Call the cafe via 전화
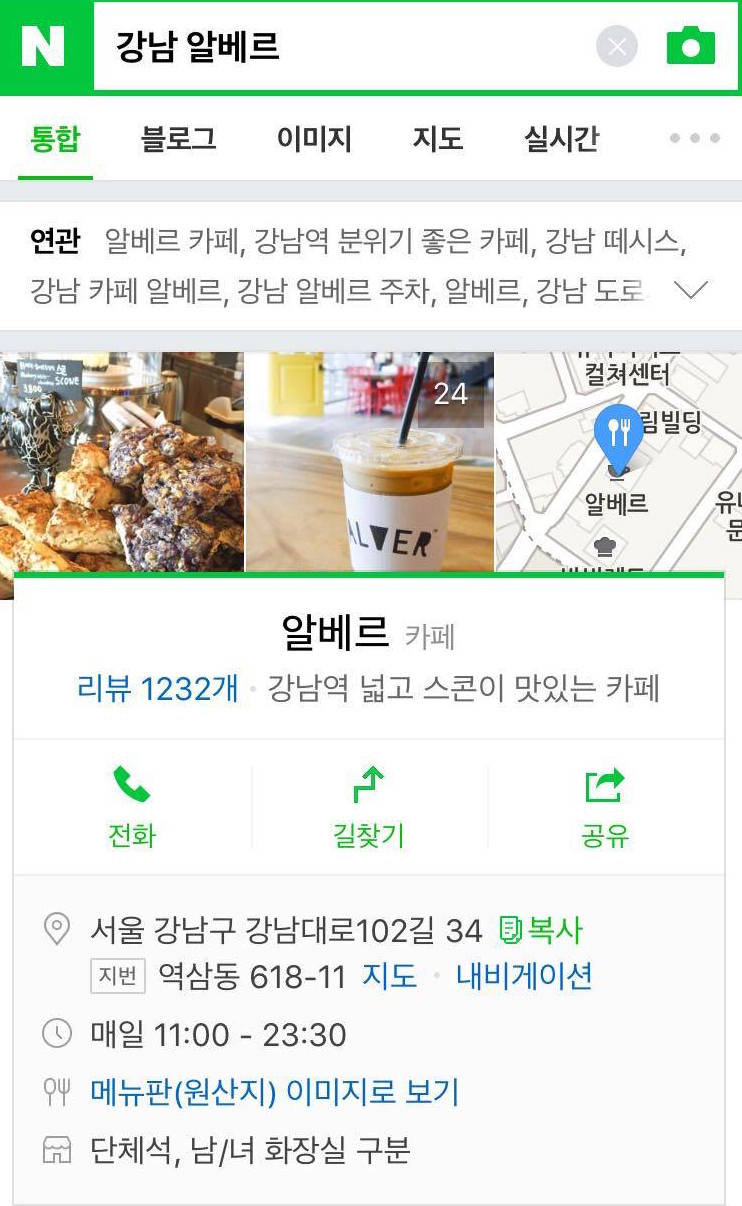The width and height of the screenshot is (742, 1206). tap(132, 807)
